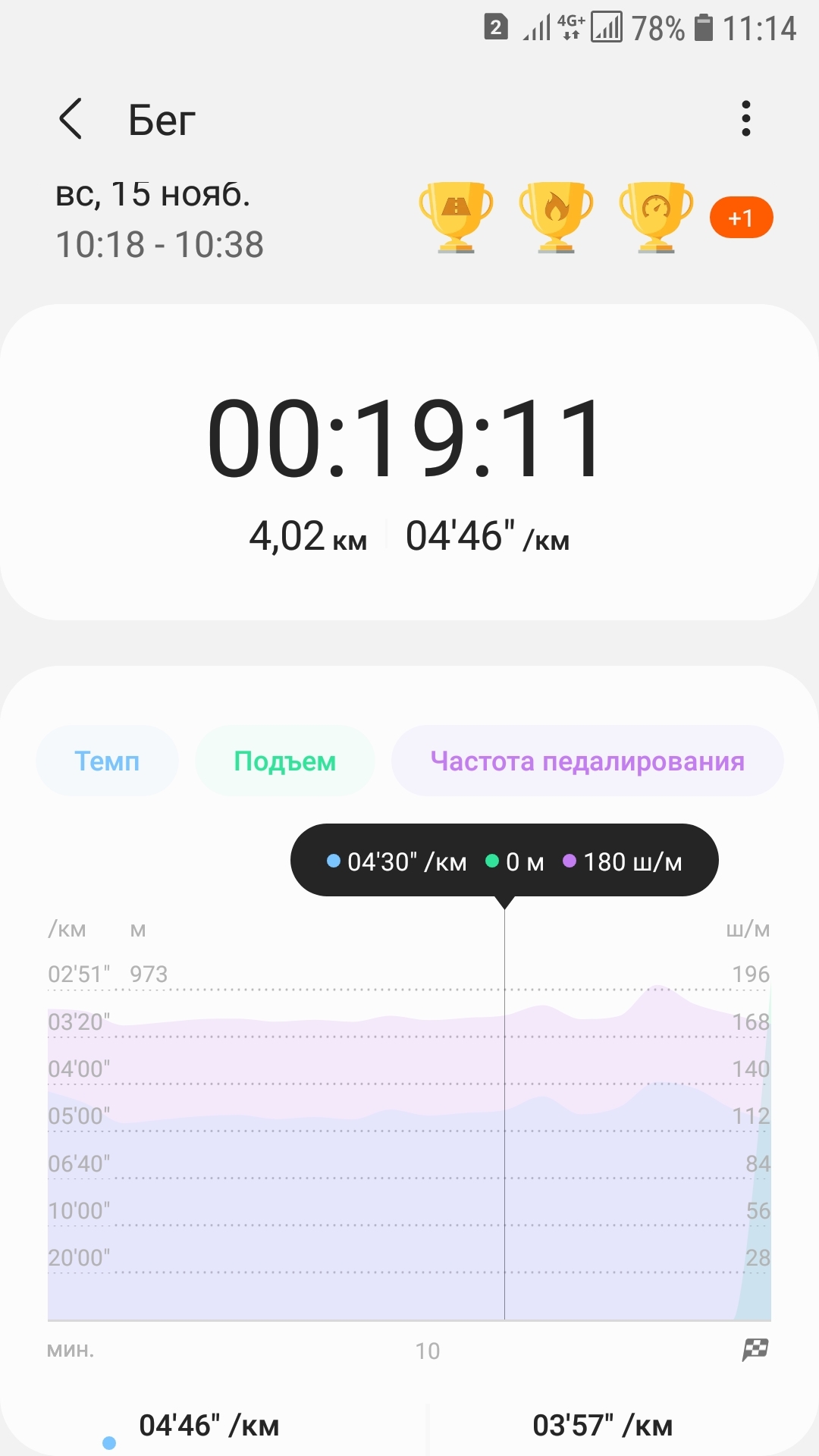This screenshot has width=819, height=1456.
Task: Tap the speedometer pace trophy badge
Action: point(656,217)
